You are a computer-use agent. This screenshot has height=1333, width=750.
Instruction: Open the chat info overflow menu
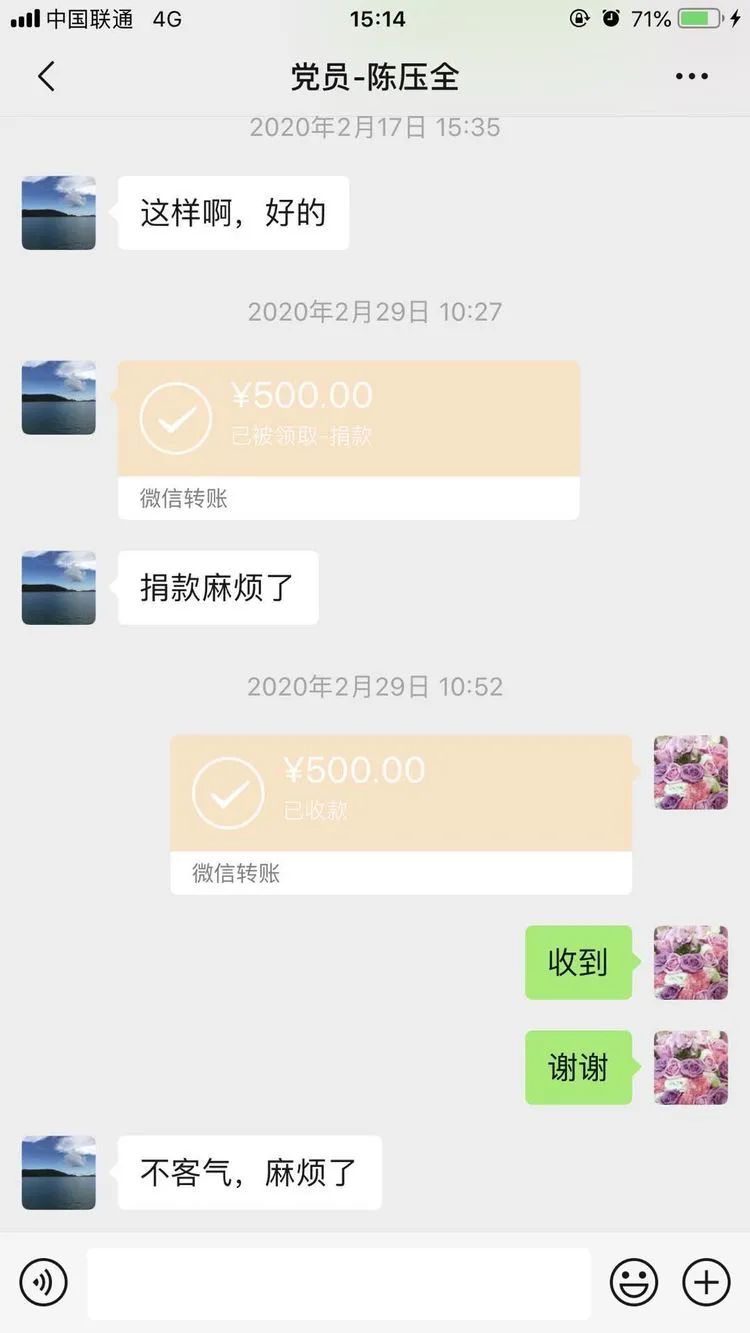[691, 77]
